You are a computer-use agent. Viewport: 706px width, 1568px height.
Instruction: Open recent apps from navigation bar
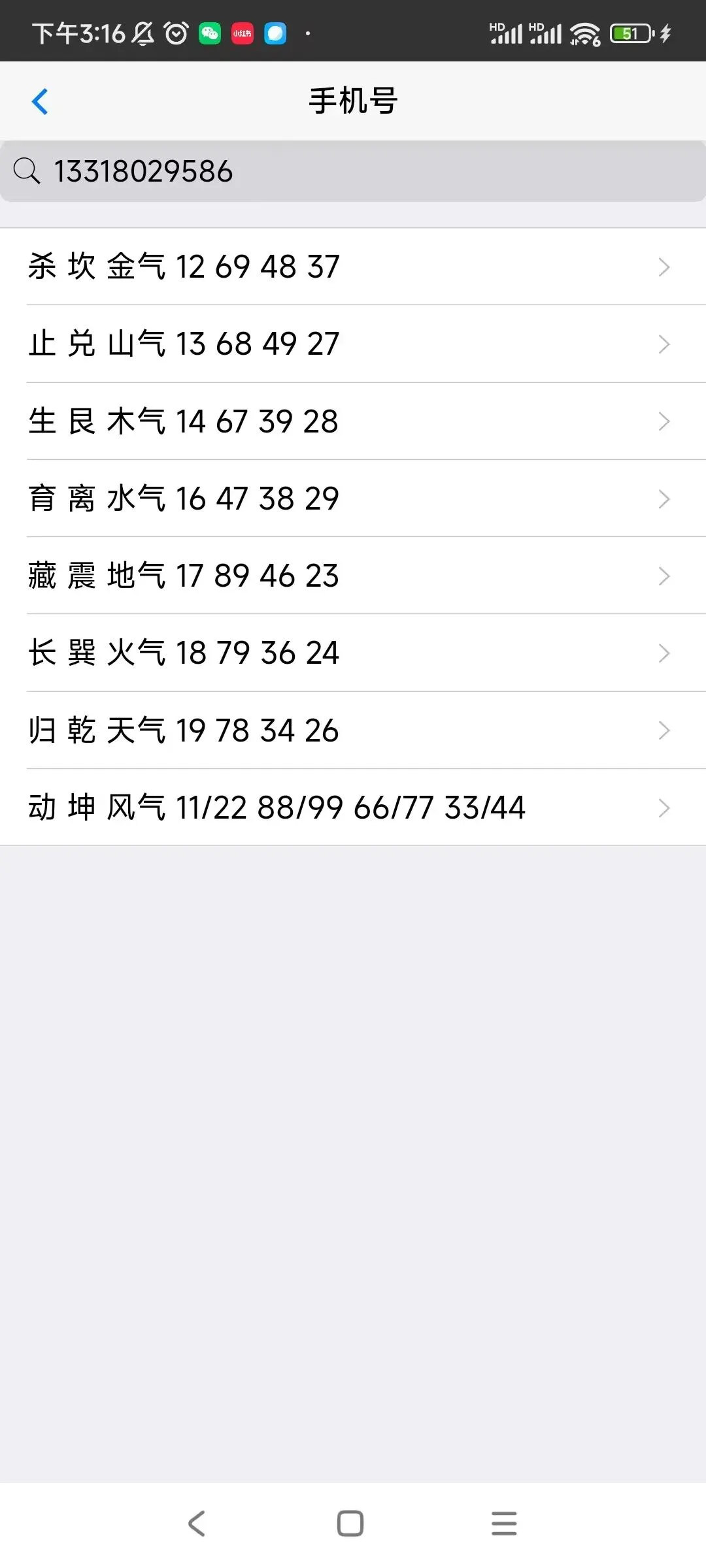(504, 1524)
